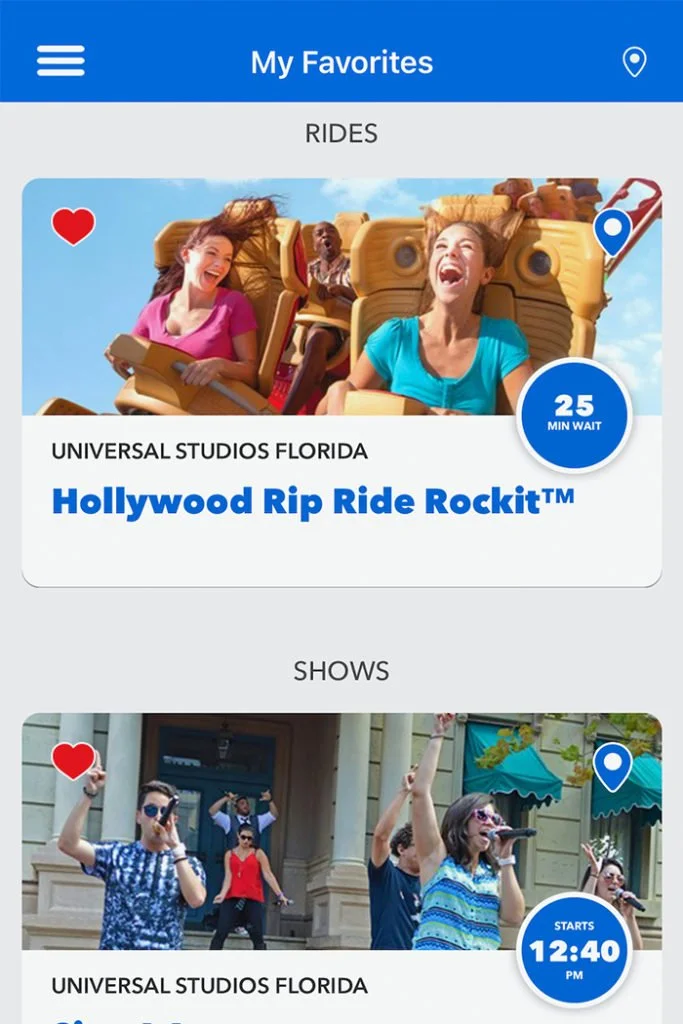Show Hollywood Rip Ride Rockit location on map
The width and height of the screenshot is (683, 1024).
612,232
